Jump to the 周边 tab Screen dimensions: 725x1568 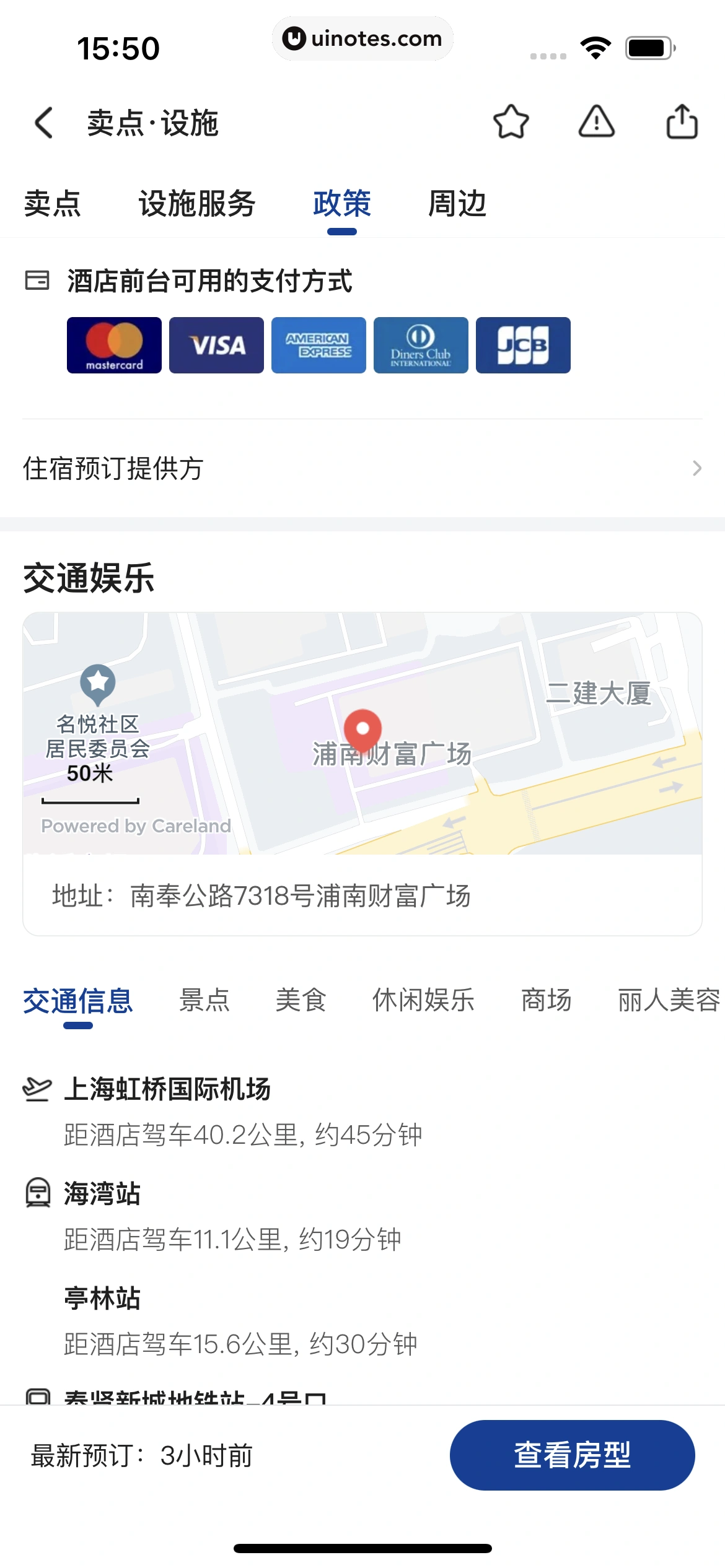[457, 204]
